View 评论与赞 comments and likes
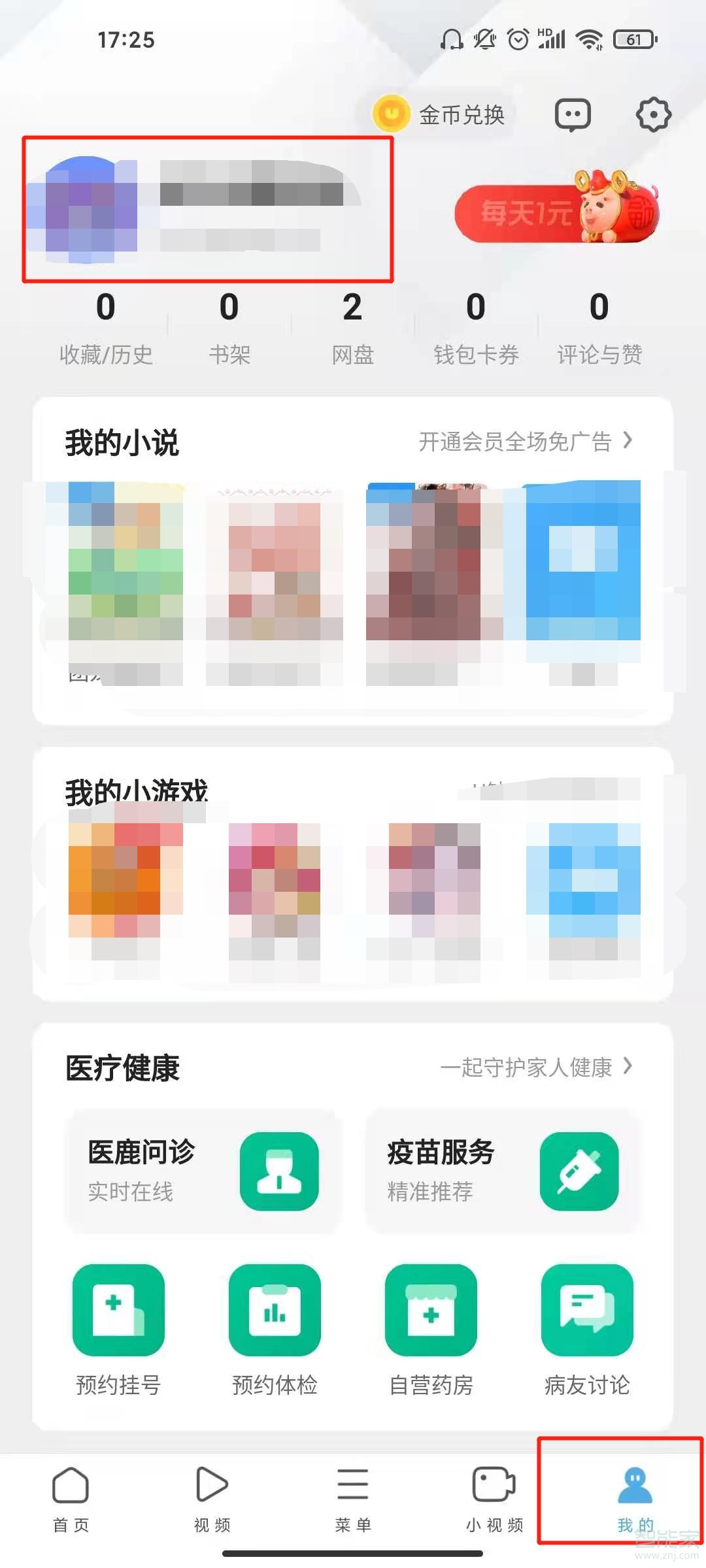706x1568 pixels. click(x=599, y=328)
